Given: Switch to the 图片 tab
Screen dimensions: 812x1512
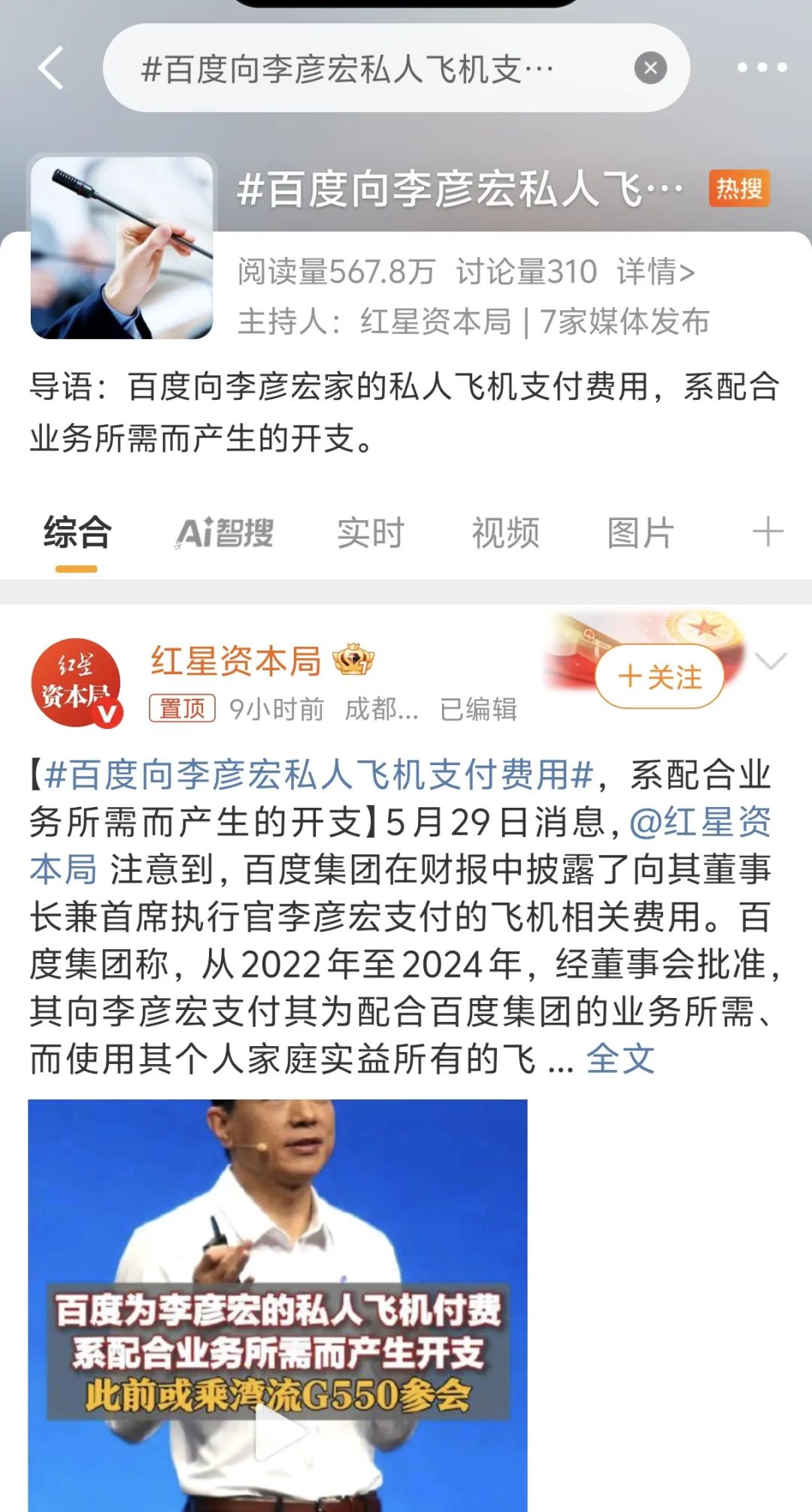Looking at the screenshot, I should click(x=641, y=534).
